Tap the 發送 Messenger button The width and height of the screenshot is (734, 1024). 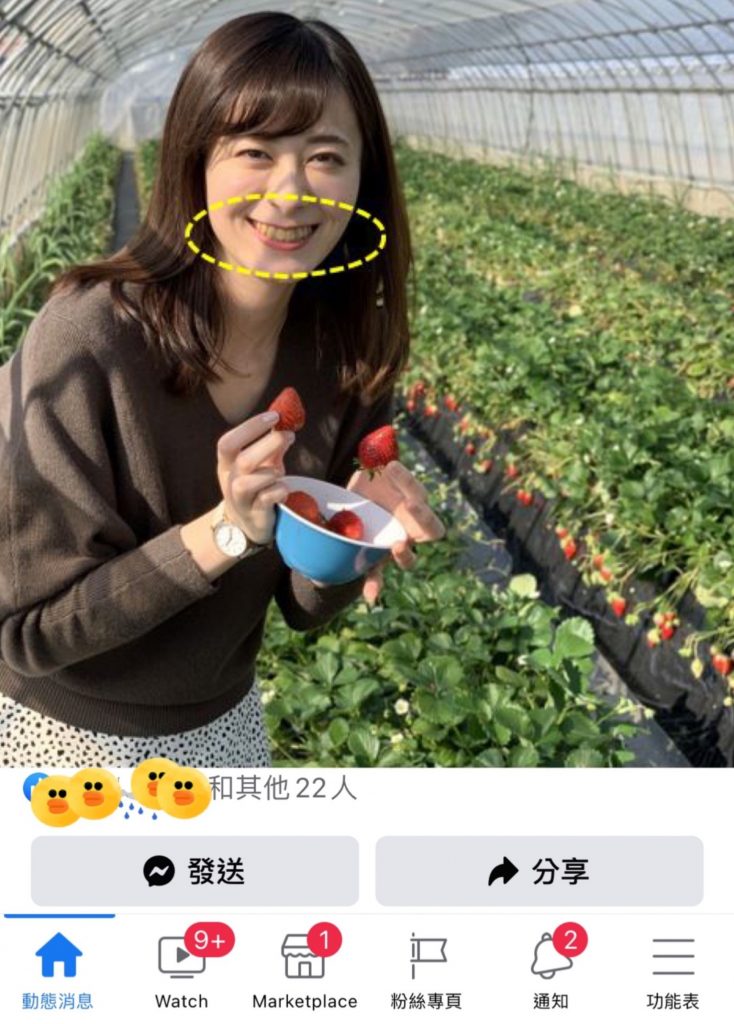click(x=195, y=871)
